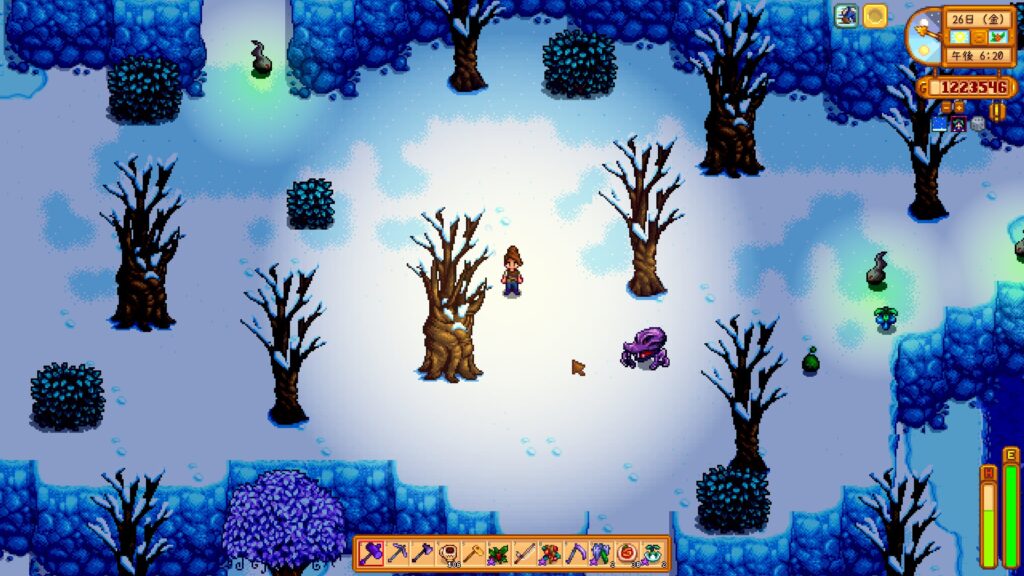Equip the scythe from the toolbar
The width and height of the screenshot is (1024, 576).
[x=576, y=553]
